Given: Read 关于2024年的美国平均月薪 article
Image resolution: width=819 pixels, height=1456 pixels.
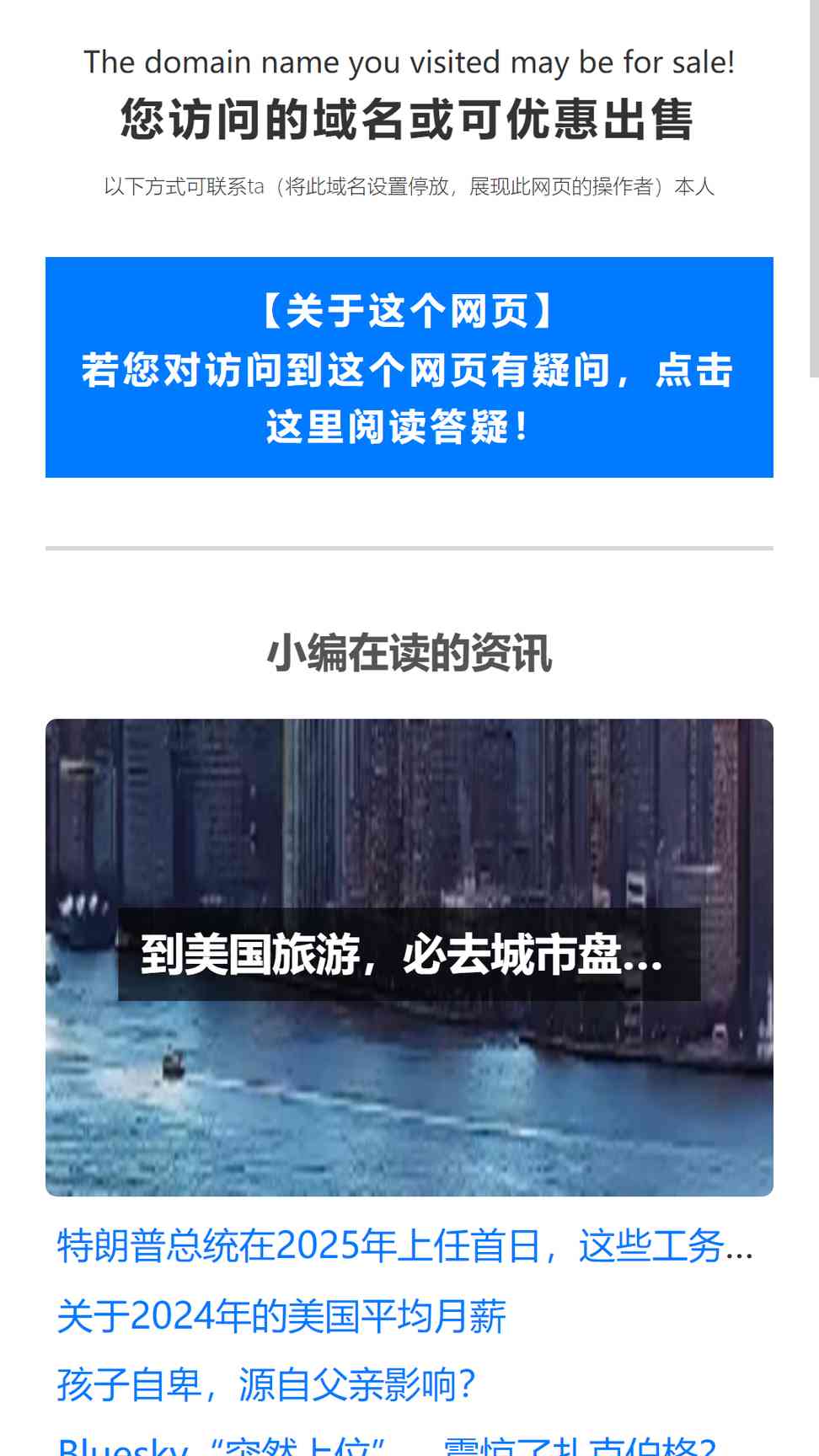Looking at the screenshot, I should 281,1316.
